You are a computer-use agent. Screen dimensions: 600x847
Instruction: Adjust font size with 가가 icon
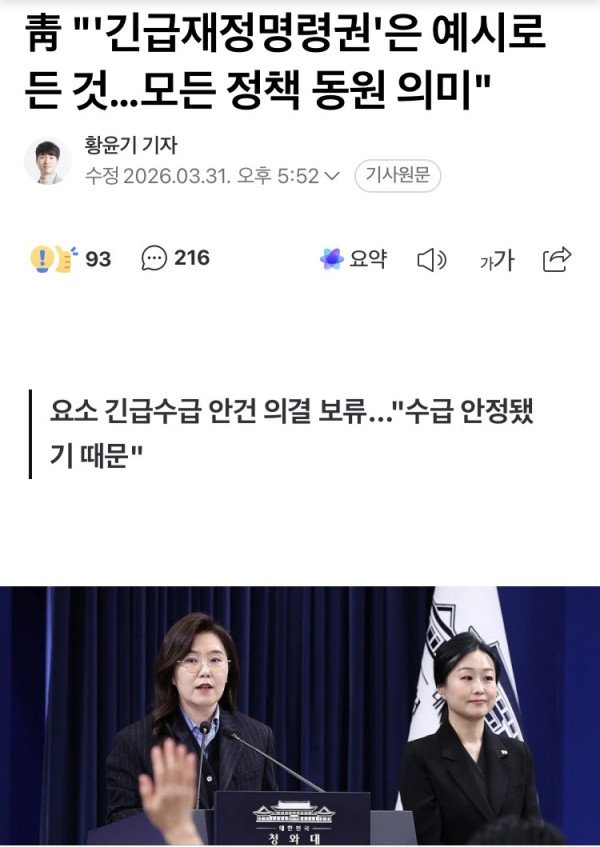point(496,260)
